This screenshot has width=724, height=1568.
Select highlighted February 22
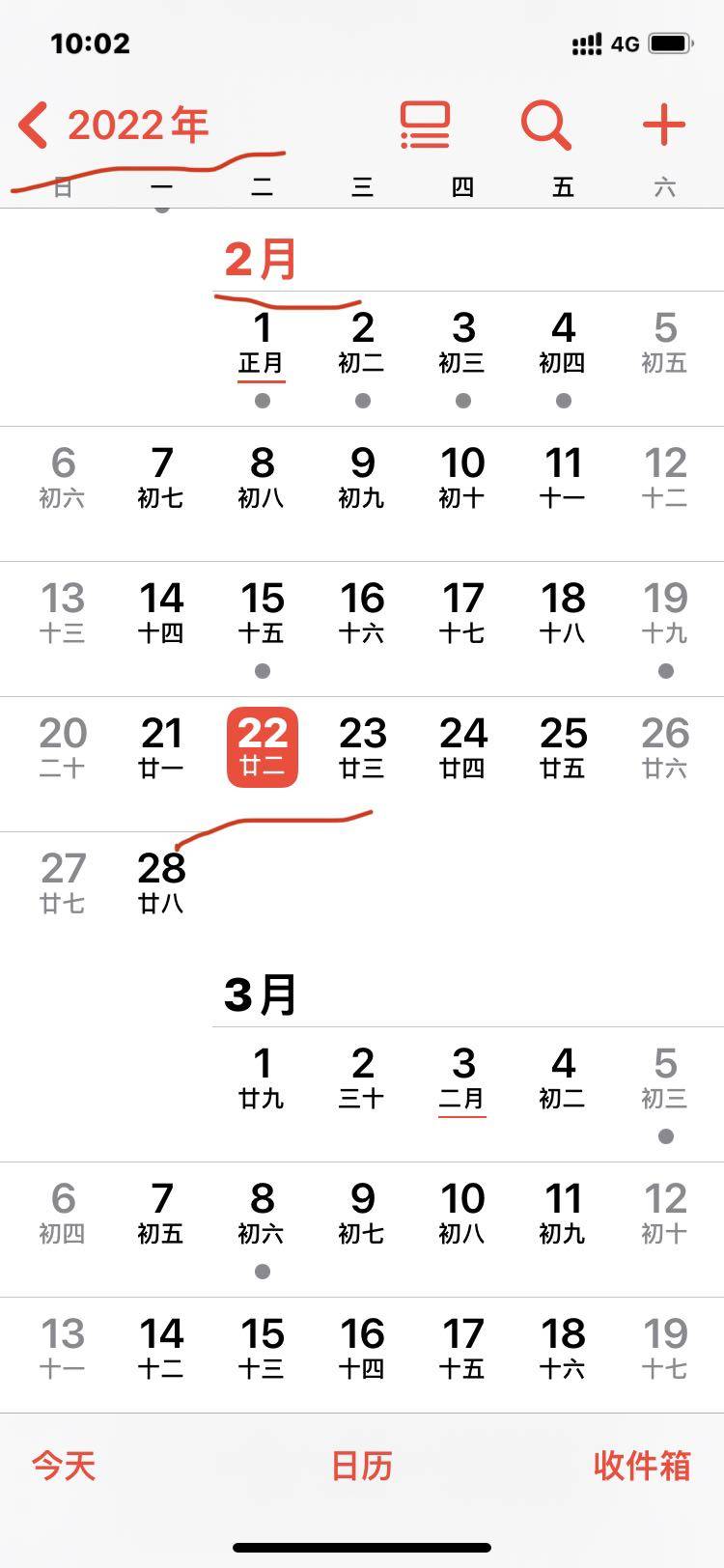[x=262, y=747]
